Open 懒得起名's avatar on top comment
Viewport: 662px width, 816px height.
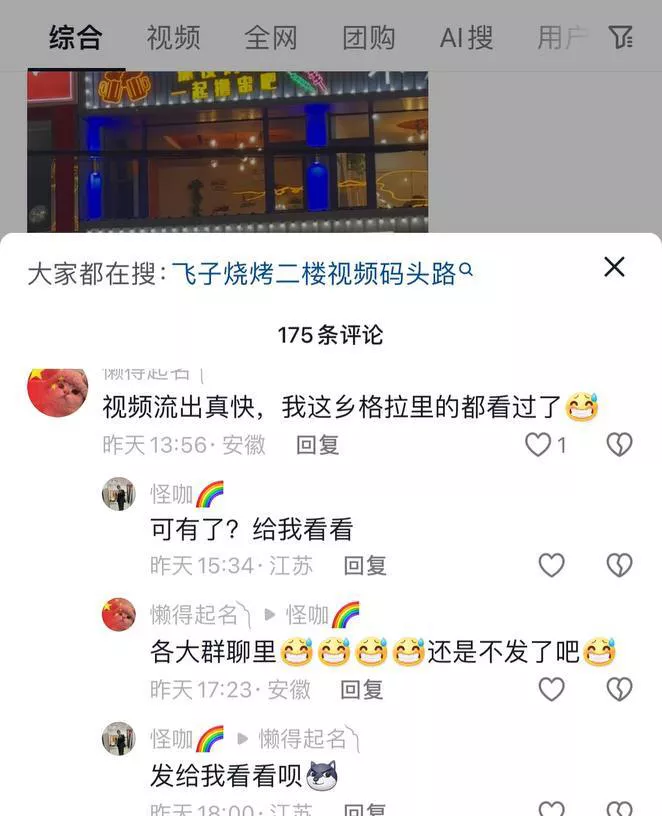tap(57, 394)
